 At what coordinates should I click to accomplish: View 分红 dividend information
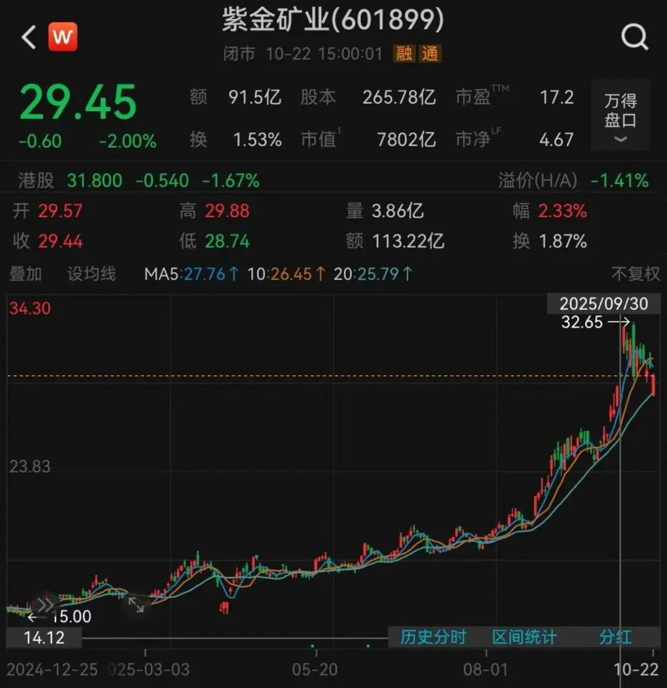point(615,637)
